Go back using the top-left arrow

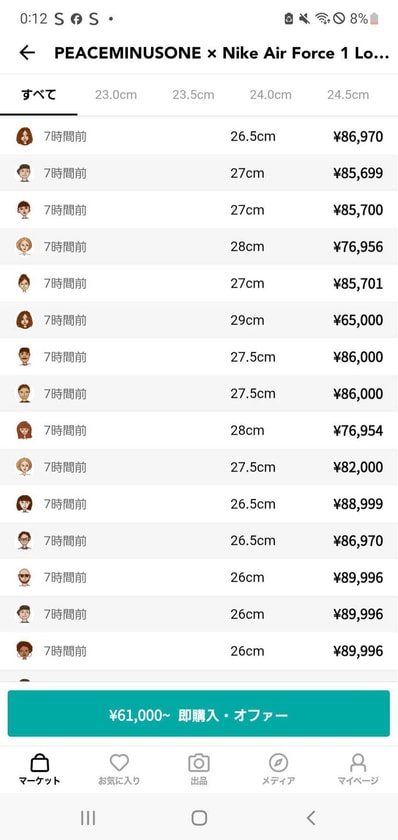pos(27,52)
